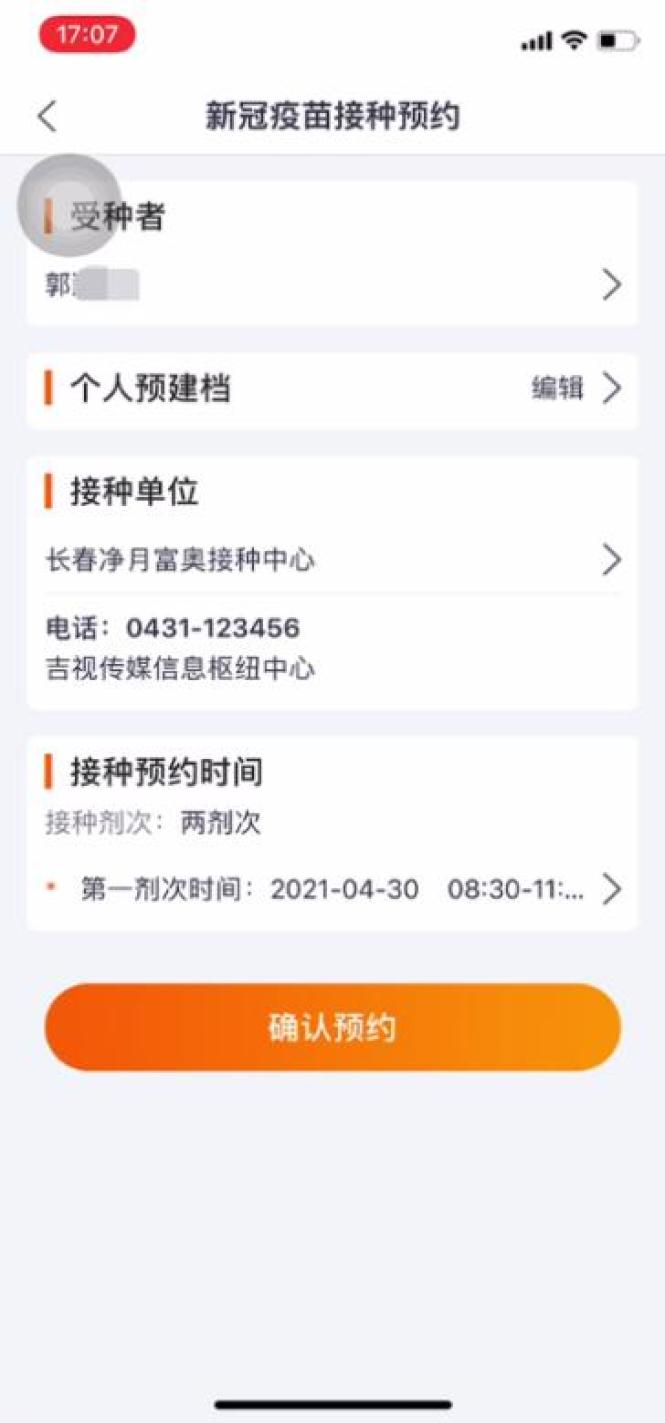
Task: Open the 受种者 recipient selection row
Action: pos(331,286)
